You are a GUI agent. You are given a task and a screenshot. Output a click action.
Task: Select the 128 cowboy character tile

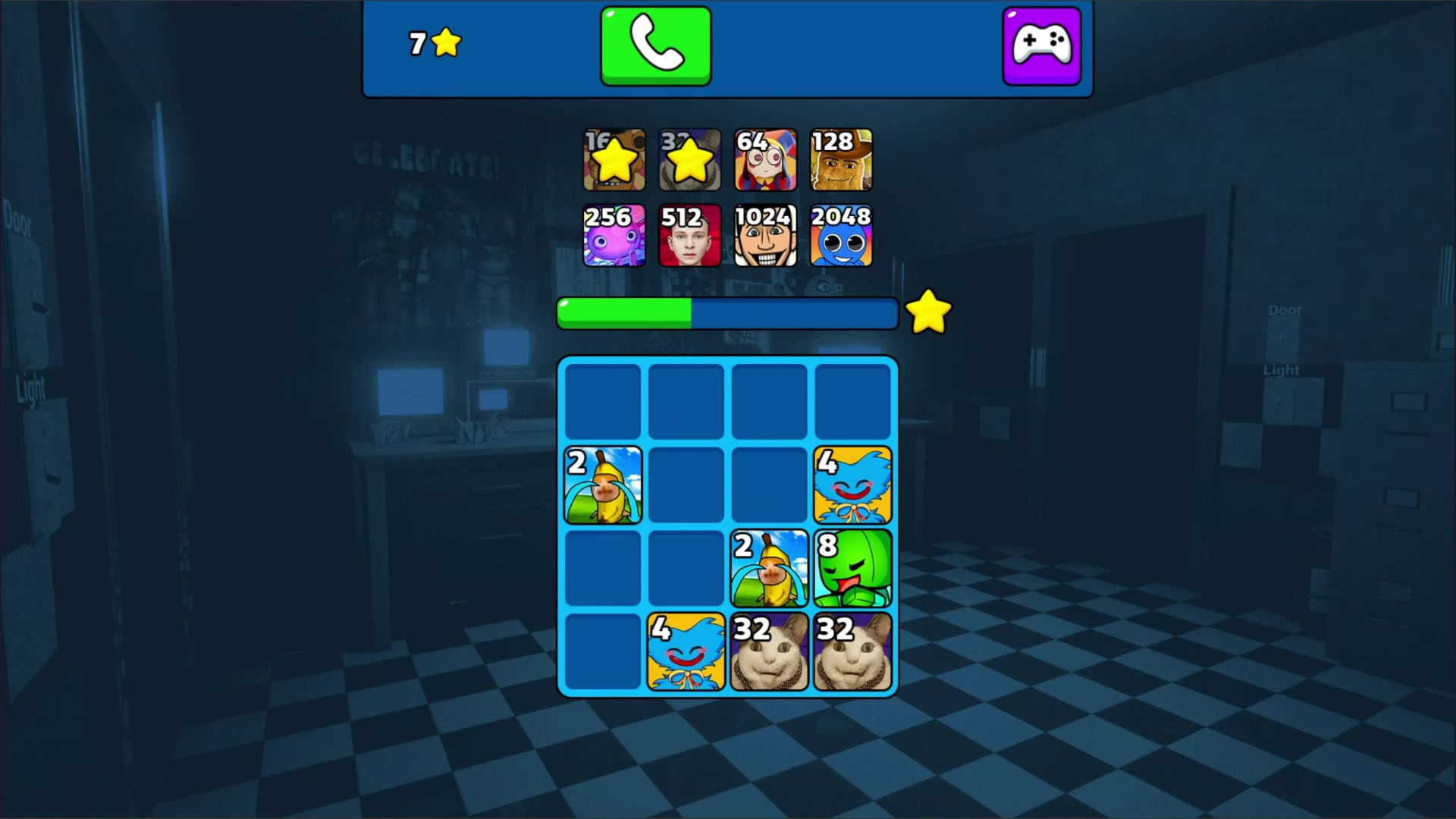[841, 159]
